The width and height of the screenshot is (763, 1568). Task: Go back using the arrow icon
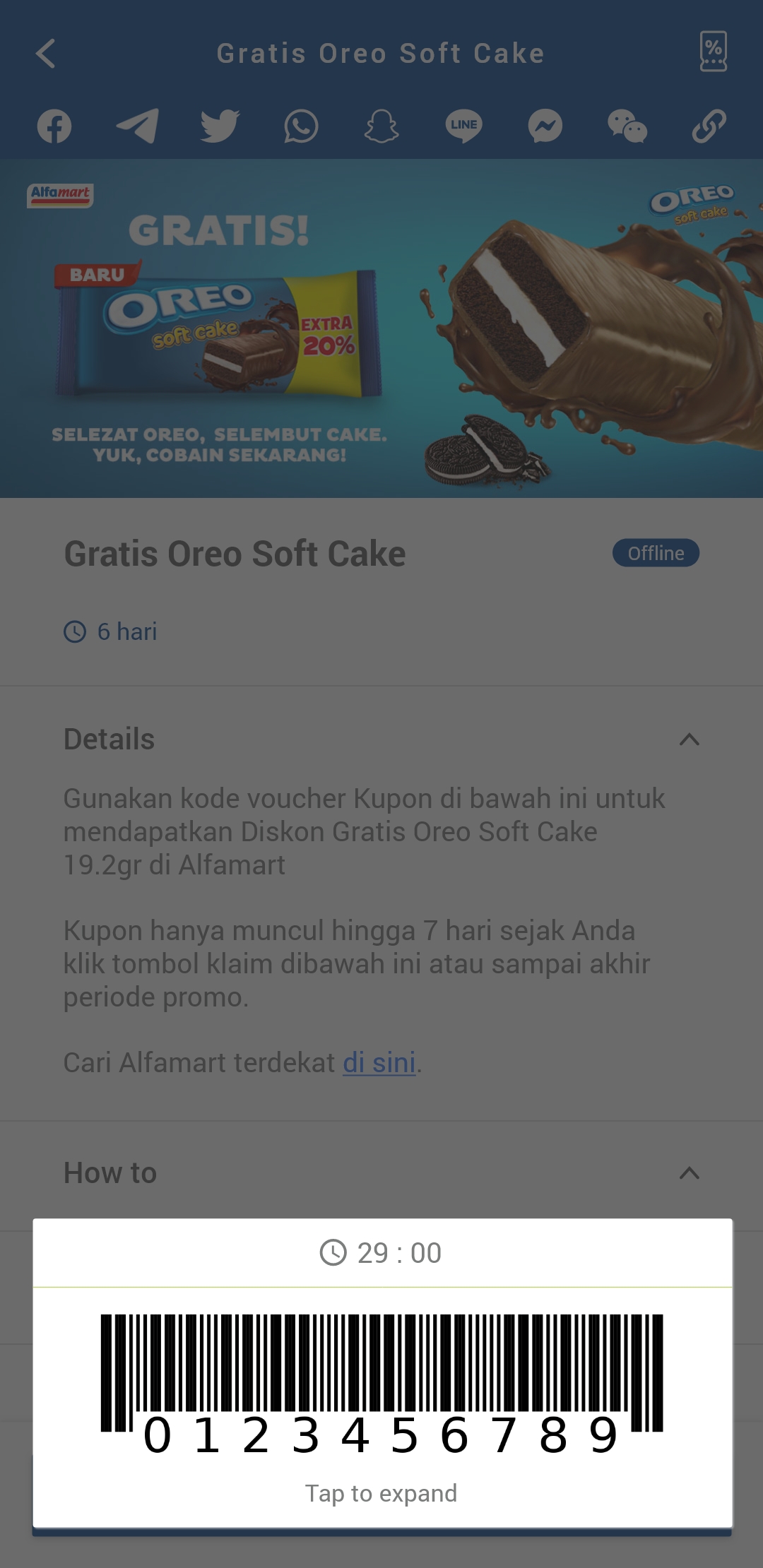pyautogui.click(x=46, y=54)
